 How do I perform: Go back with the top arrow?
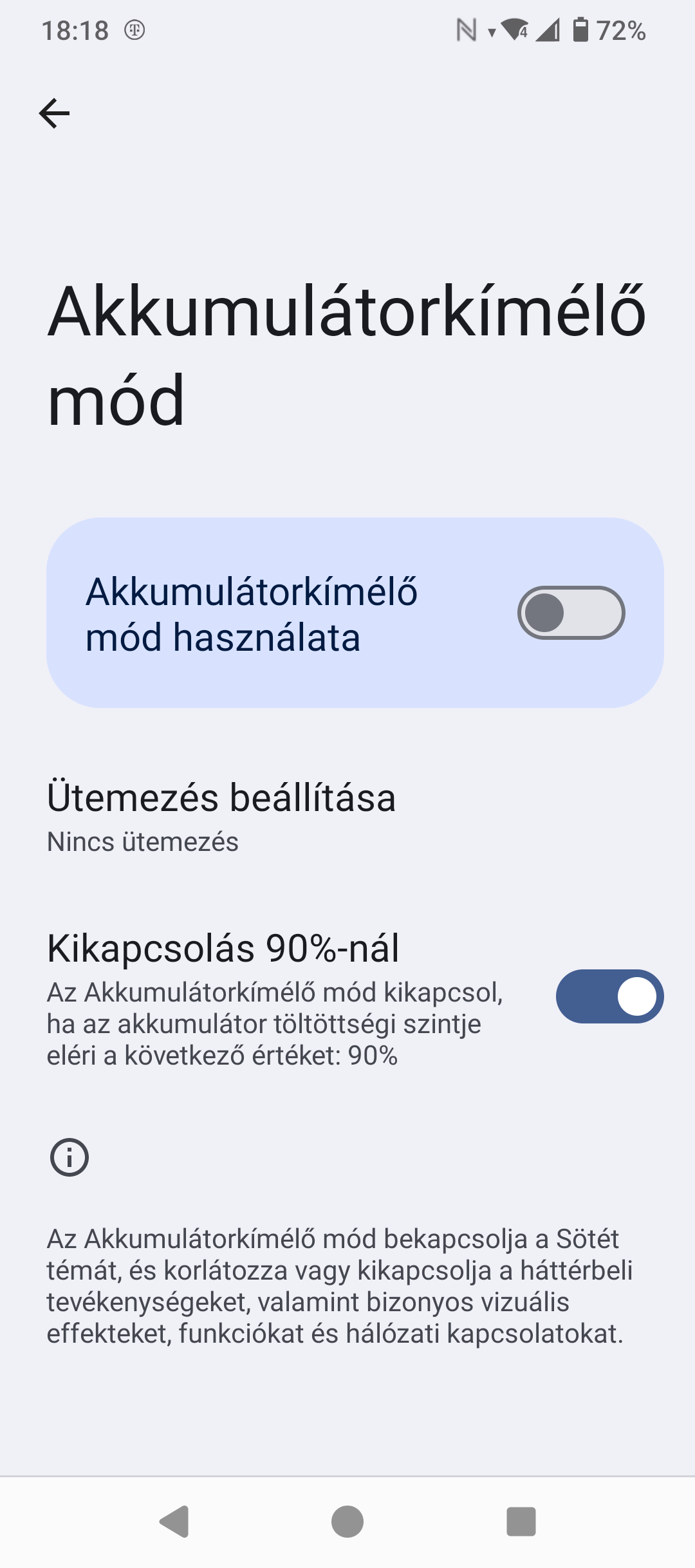pyautogui.click(x=54, y=114)
